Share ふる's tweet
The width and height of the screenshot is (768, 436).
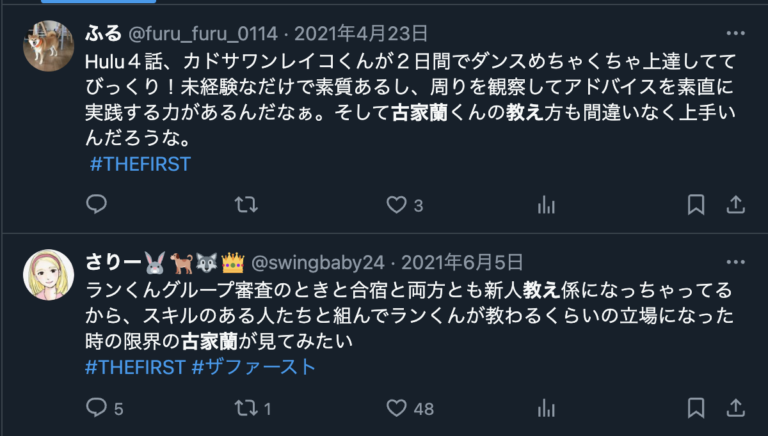pyautogui.click(x=735, y=205)
